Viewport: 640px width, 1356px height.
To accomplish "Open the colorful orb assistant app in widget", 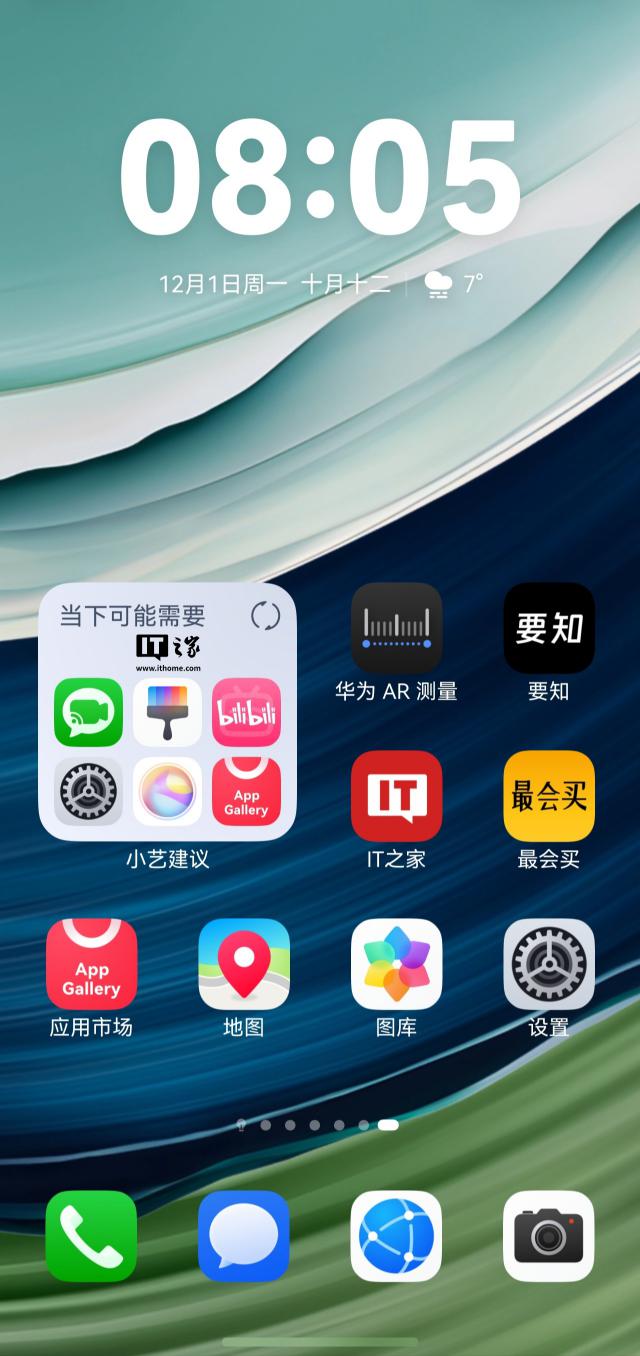I will pyautogui.click(x=167, y=791).
